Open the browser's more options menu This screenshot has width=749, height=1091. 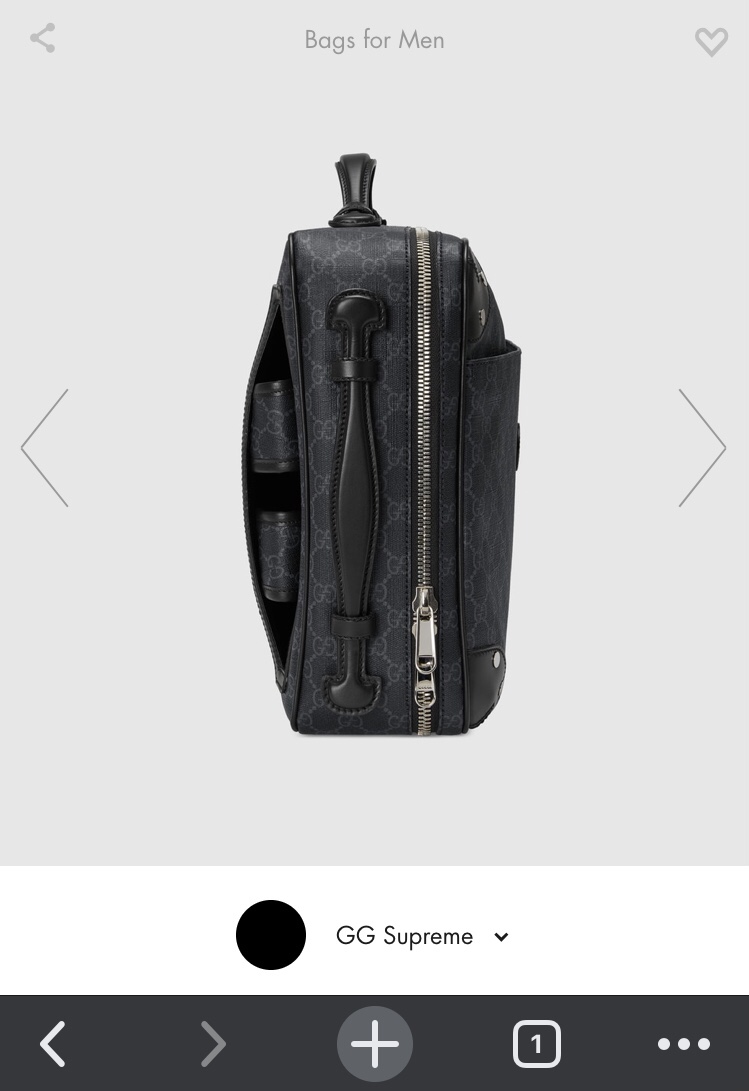click(684, 1044)
